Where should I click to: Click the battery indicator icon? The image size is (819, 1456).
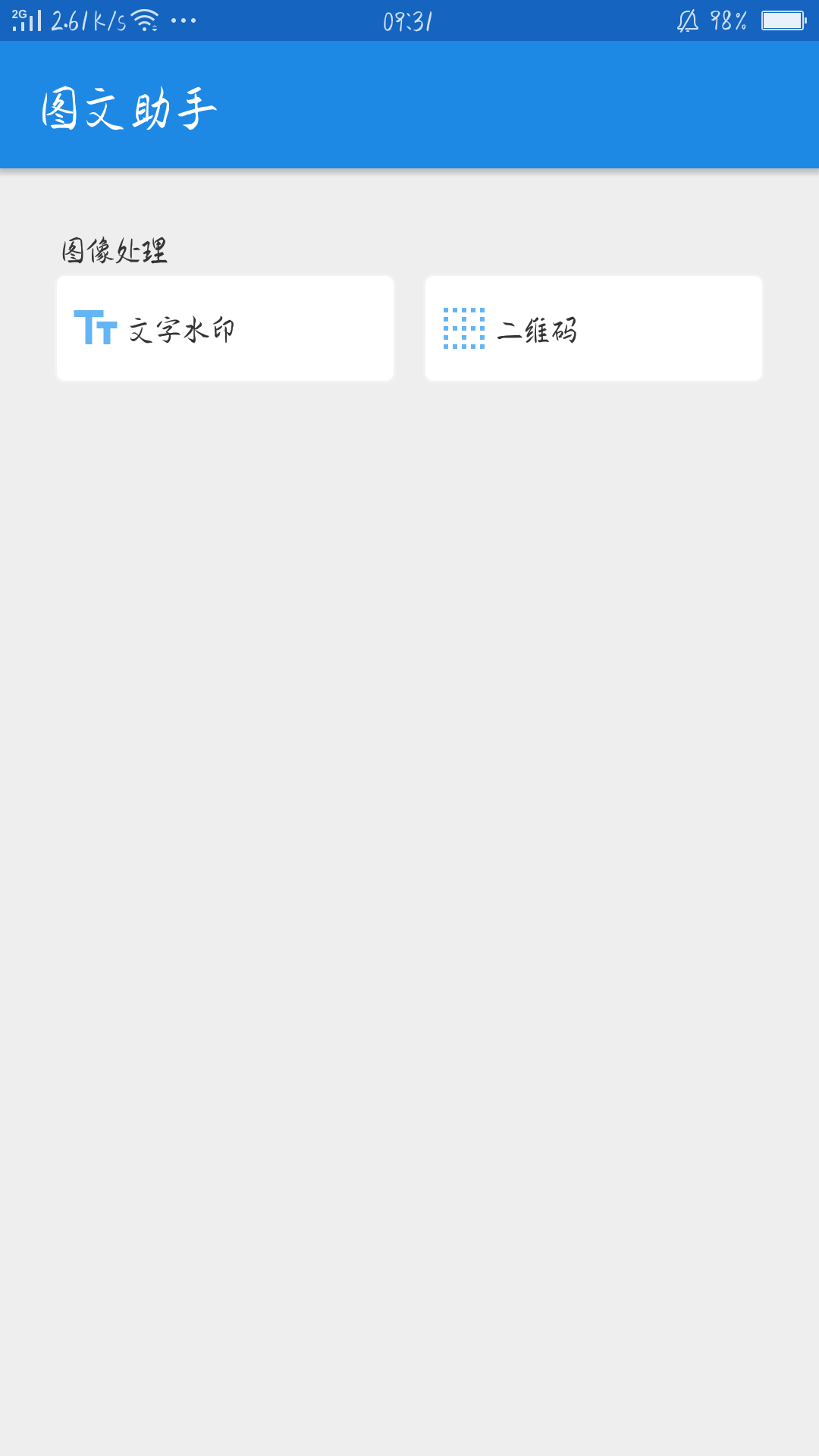click(783, 21)
